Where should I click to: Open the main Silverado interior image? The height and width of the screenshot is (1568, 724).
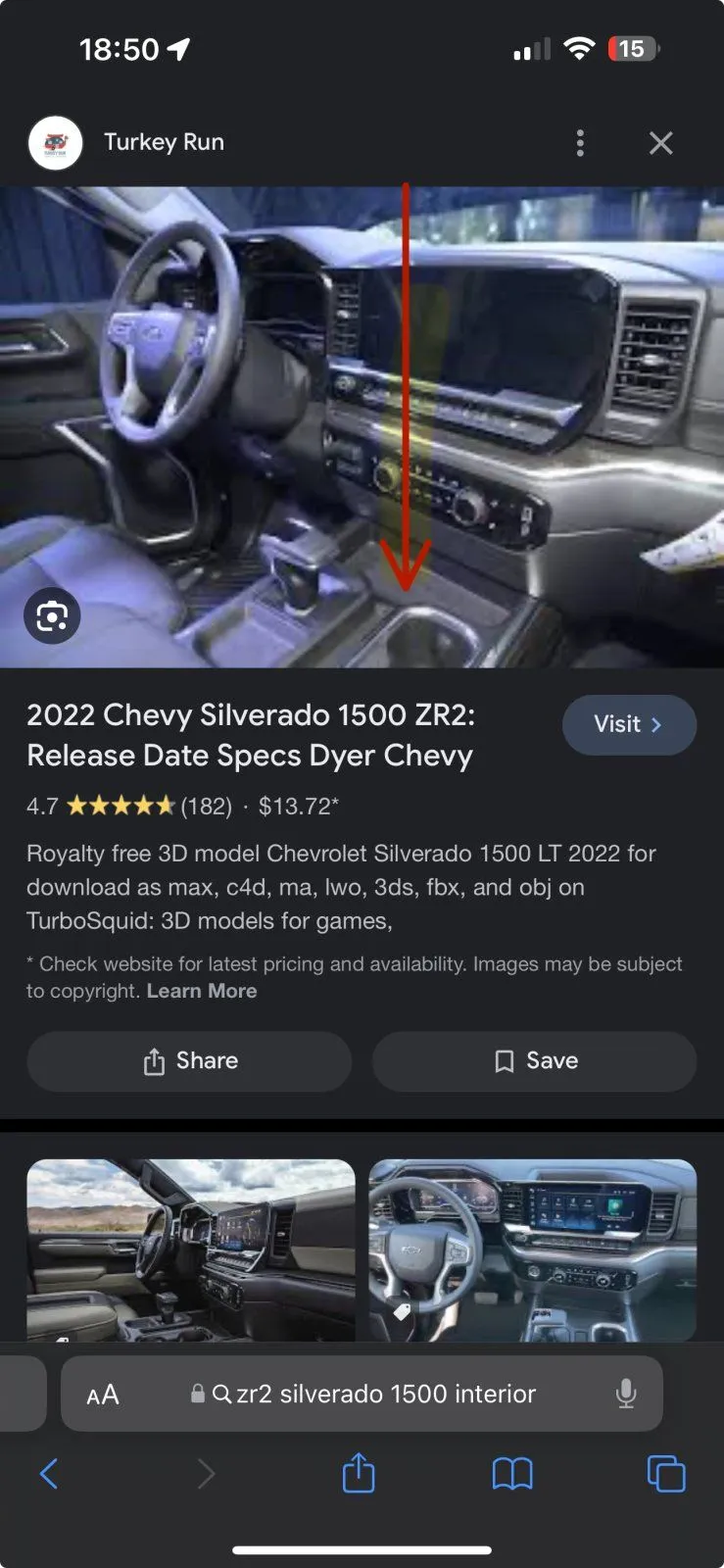pos(362,427)
